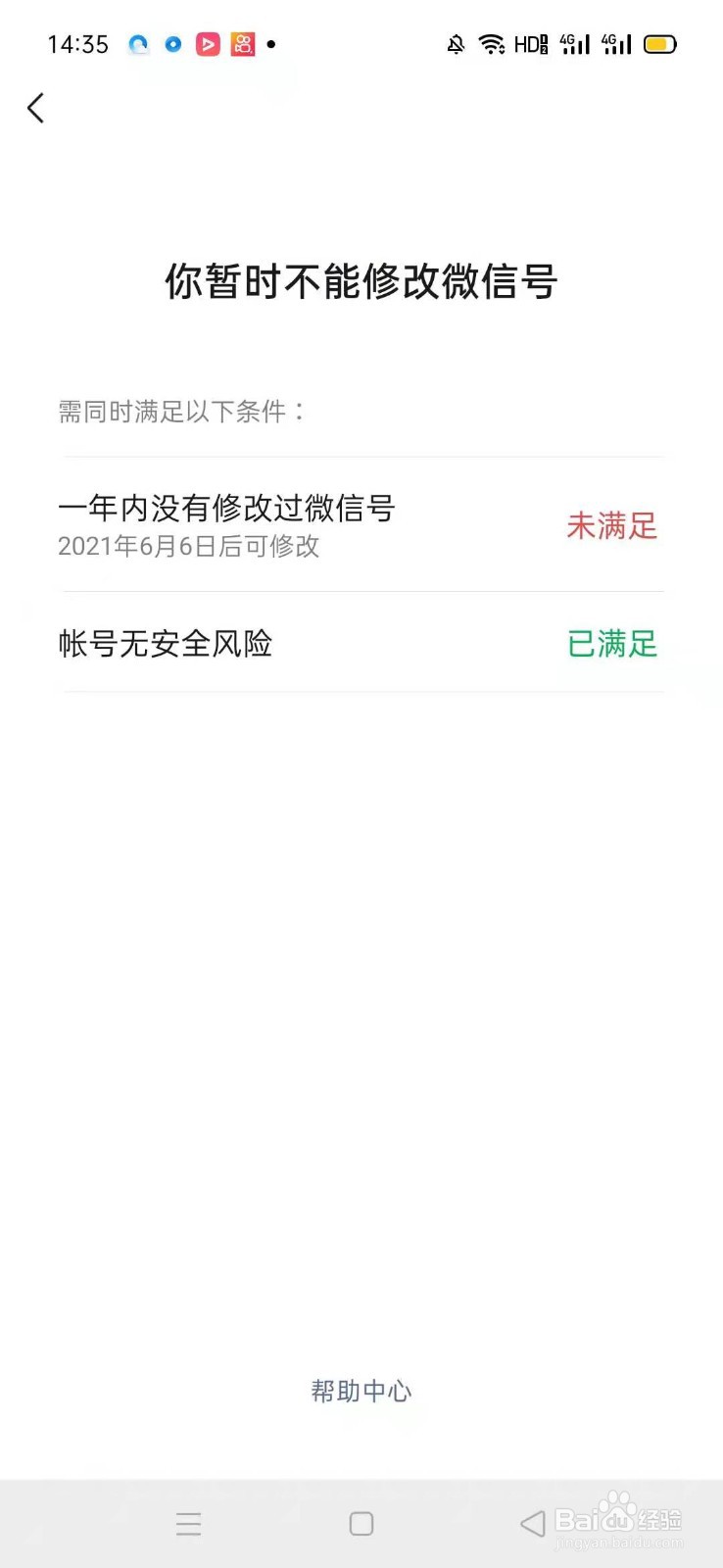This screenshot has width=723, height=1568.
Task: Tap the back arrow at top left
Action: [35, 108]
